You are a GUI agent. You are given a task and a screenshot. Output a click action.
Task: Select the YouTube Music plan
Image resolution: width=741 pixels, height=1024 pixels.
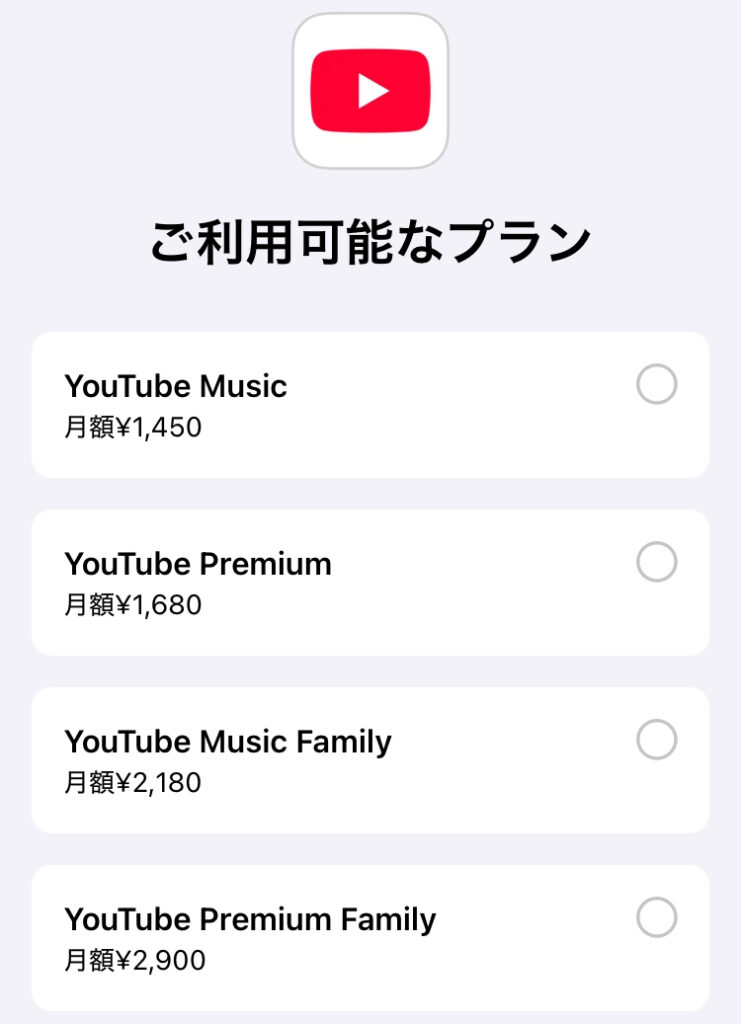(x=656, y=385)
